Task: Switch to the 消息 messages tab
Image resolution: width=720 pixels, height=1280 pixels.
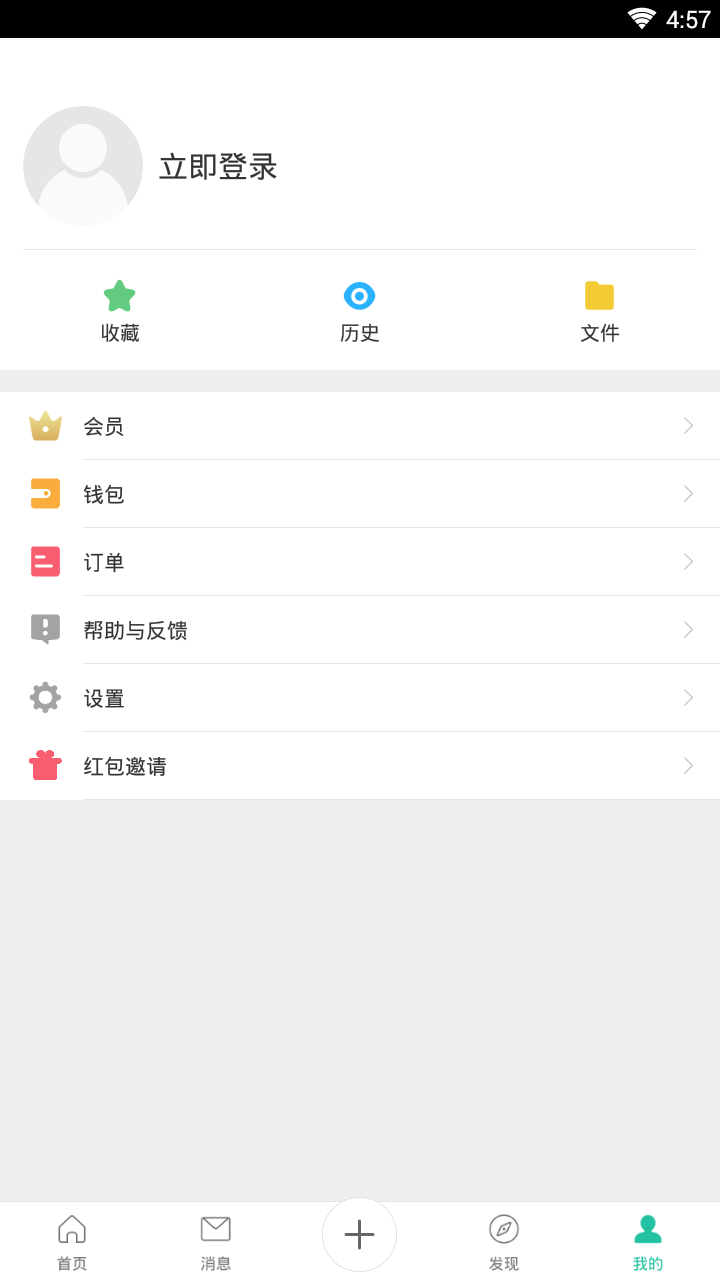Action: point(216,1242)
